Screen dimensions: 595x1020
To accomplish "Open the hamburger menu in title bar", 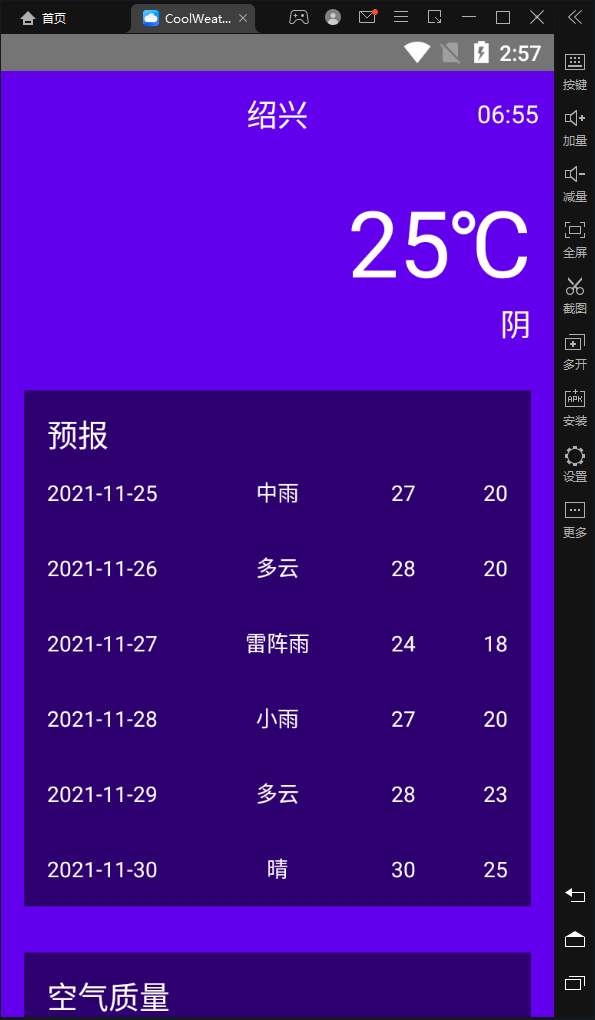I will click(401, 18).
